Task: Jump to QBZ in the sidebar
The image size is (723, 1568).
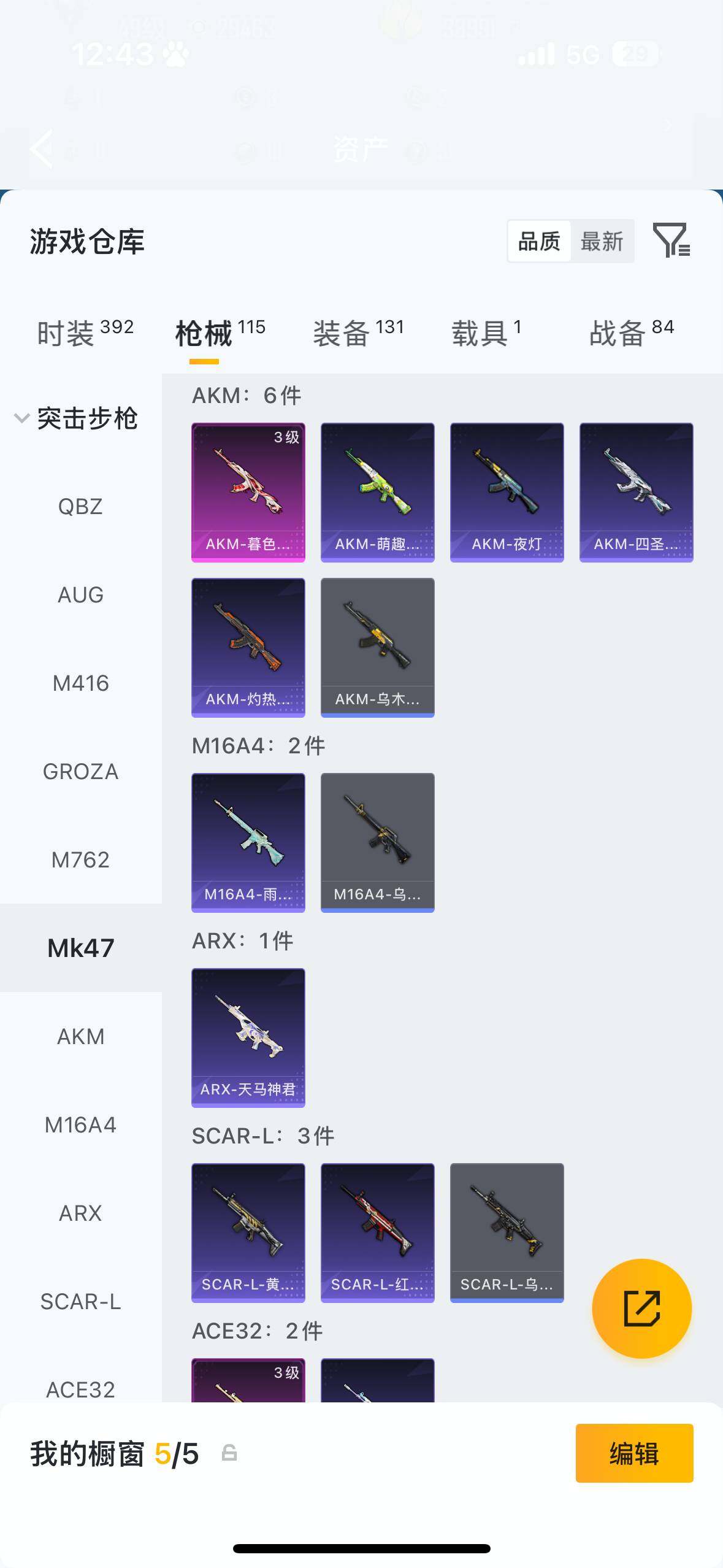Action: click(80, 507)
